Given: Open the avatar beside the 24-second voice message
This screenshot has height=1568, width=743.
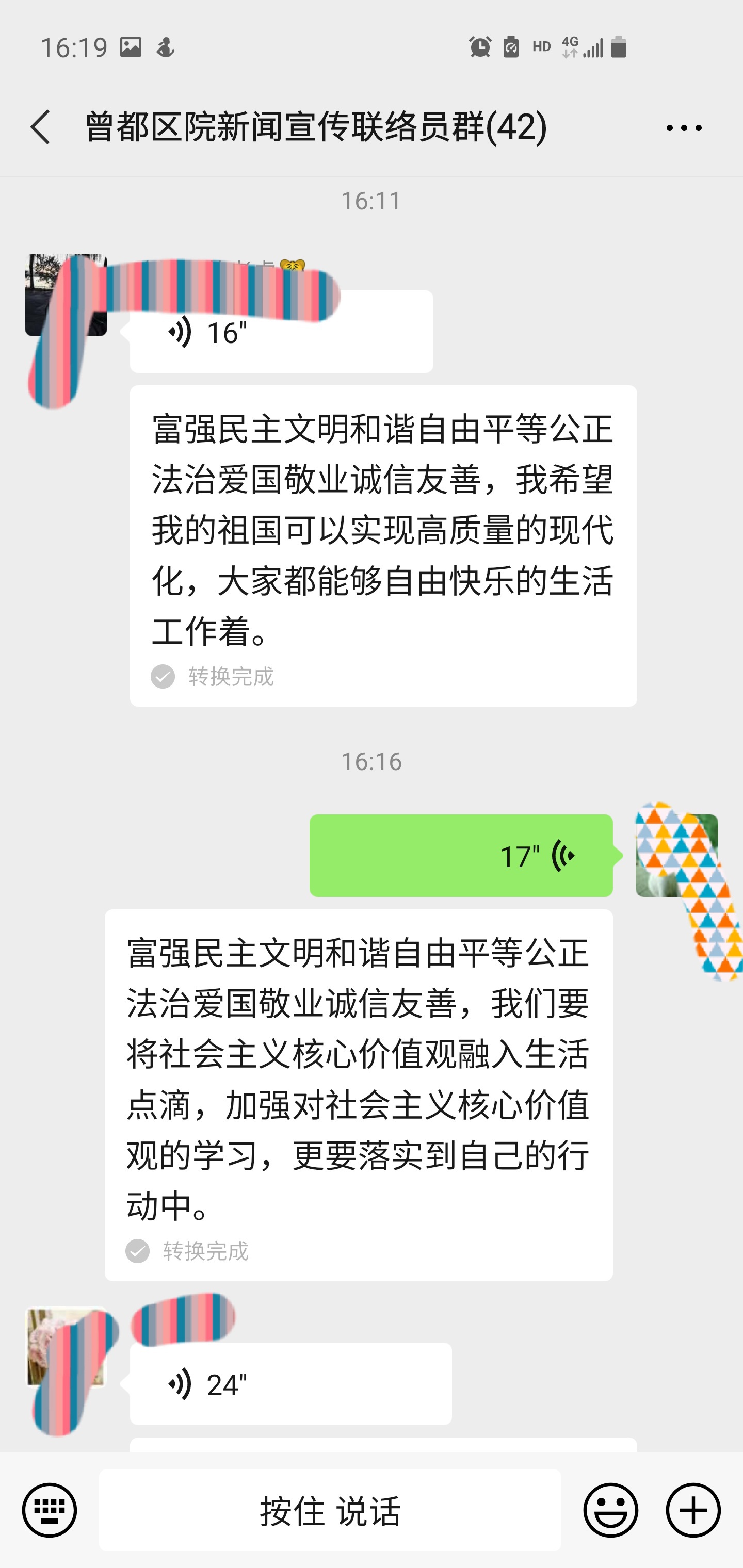Looking at the screenshot, I should 66,1346.
